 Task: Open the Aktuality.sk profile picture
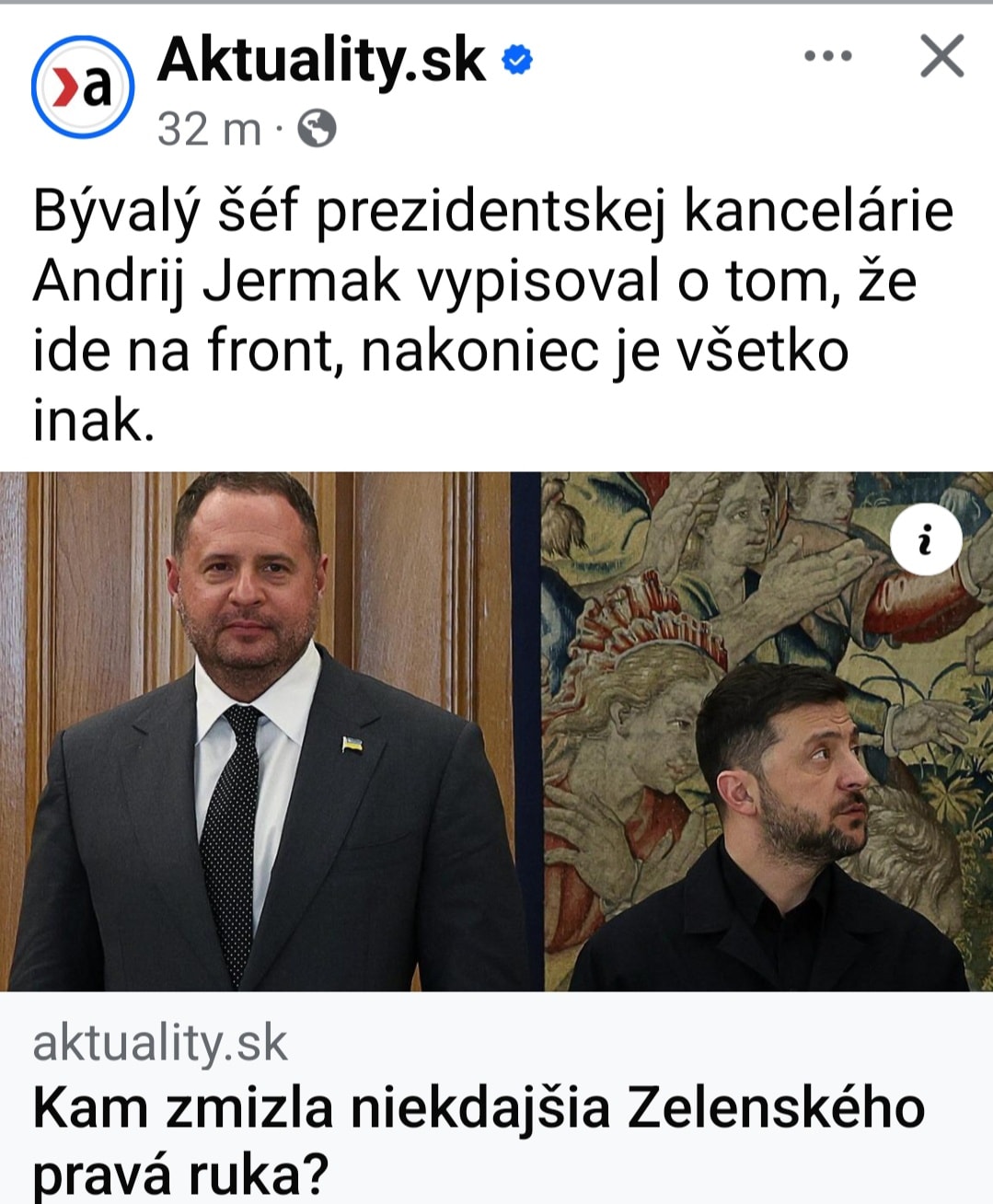tap(83, 87)
